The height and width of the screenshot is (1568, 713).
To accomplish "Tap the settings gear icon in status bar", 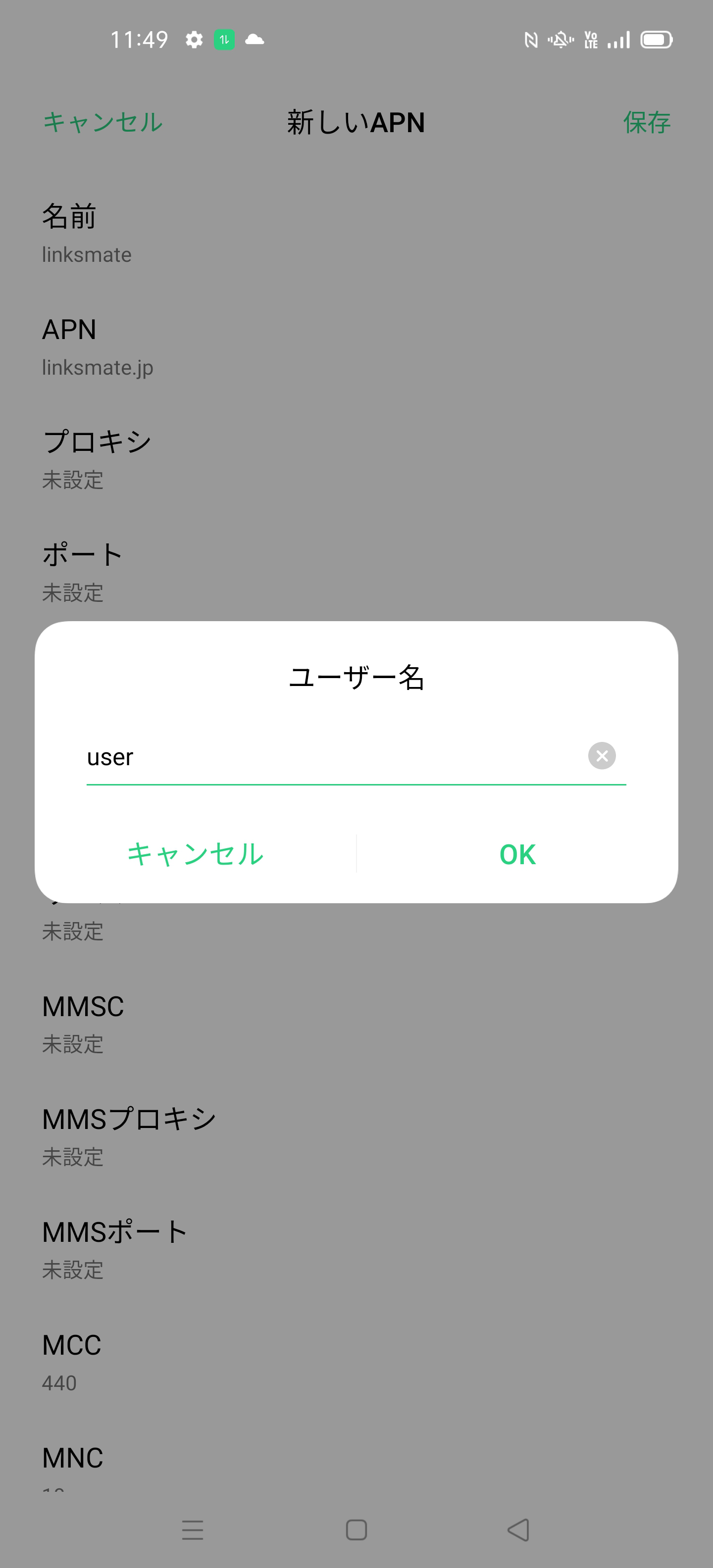I will tap(194, 39).
